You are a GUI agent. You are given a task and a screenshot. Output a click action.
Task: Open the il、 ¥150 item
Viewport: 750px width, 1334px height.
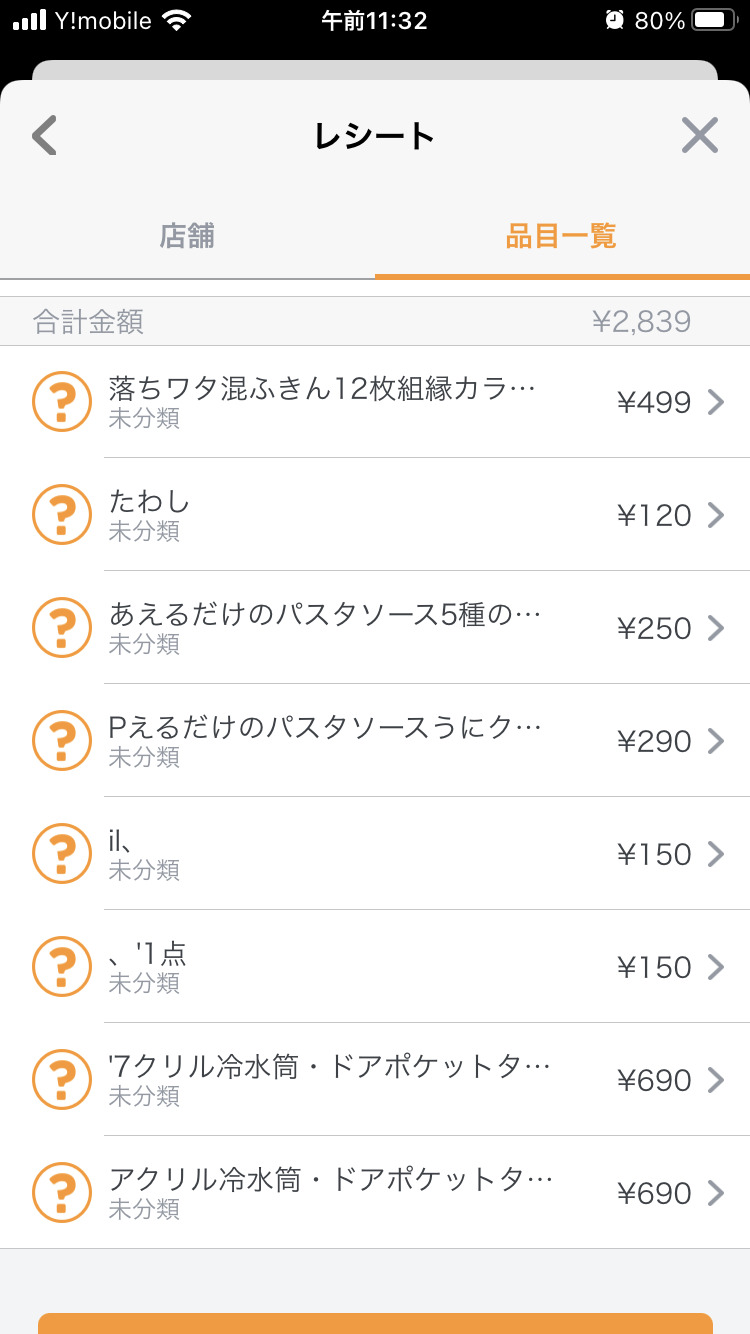375,854
